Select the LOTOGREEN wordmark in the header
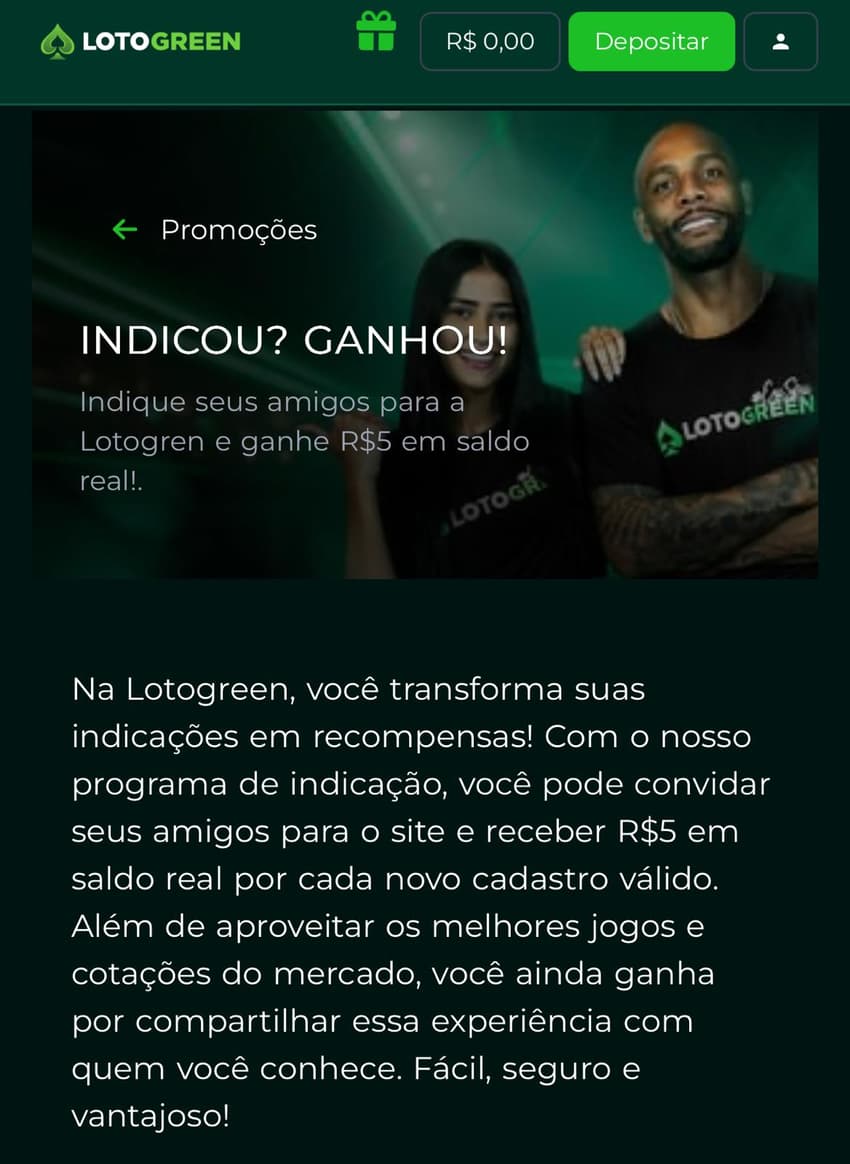The height and width of the screenshot is (1164, 850). click(x=160, y=41)
